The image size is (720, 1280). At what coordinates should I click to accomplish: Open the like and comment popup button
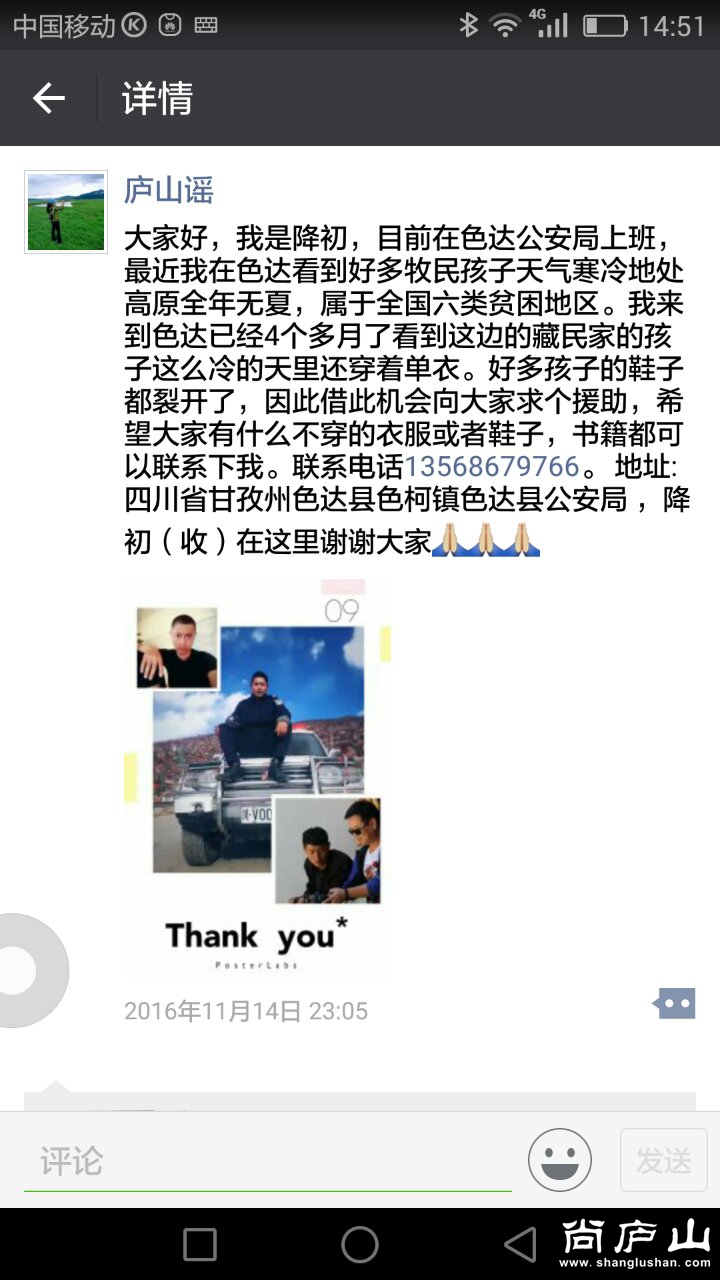[x=674, y=1002]
